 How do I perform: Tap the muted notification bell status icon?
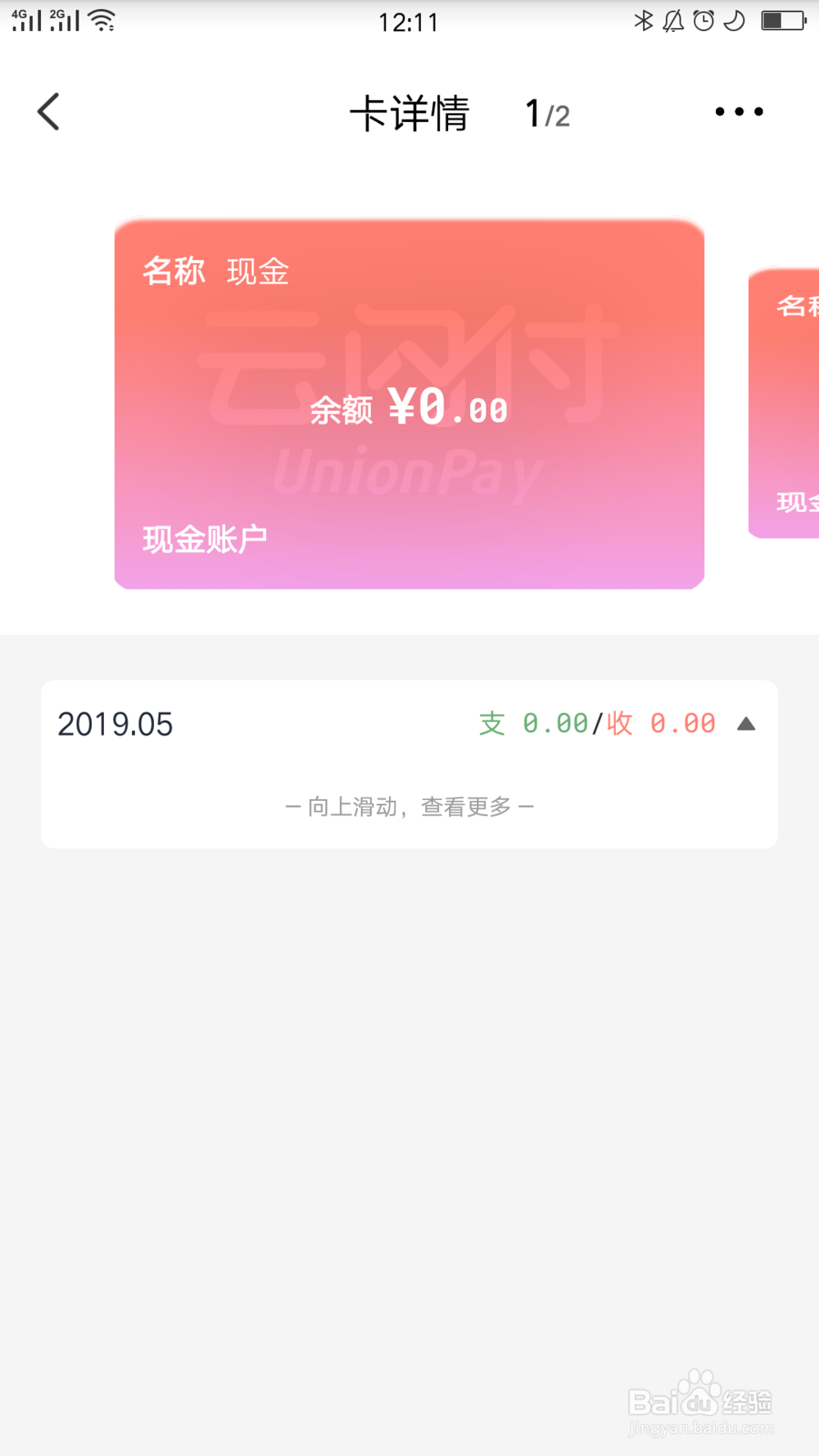(x=673, y=21)
